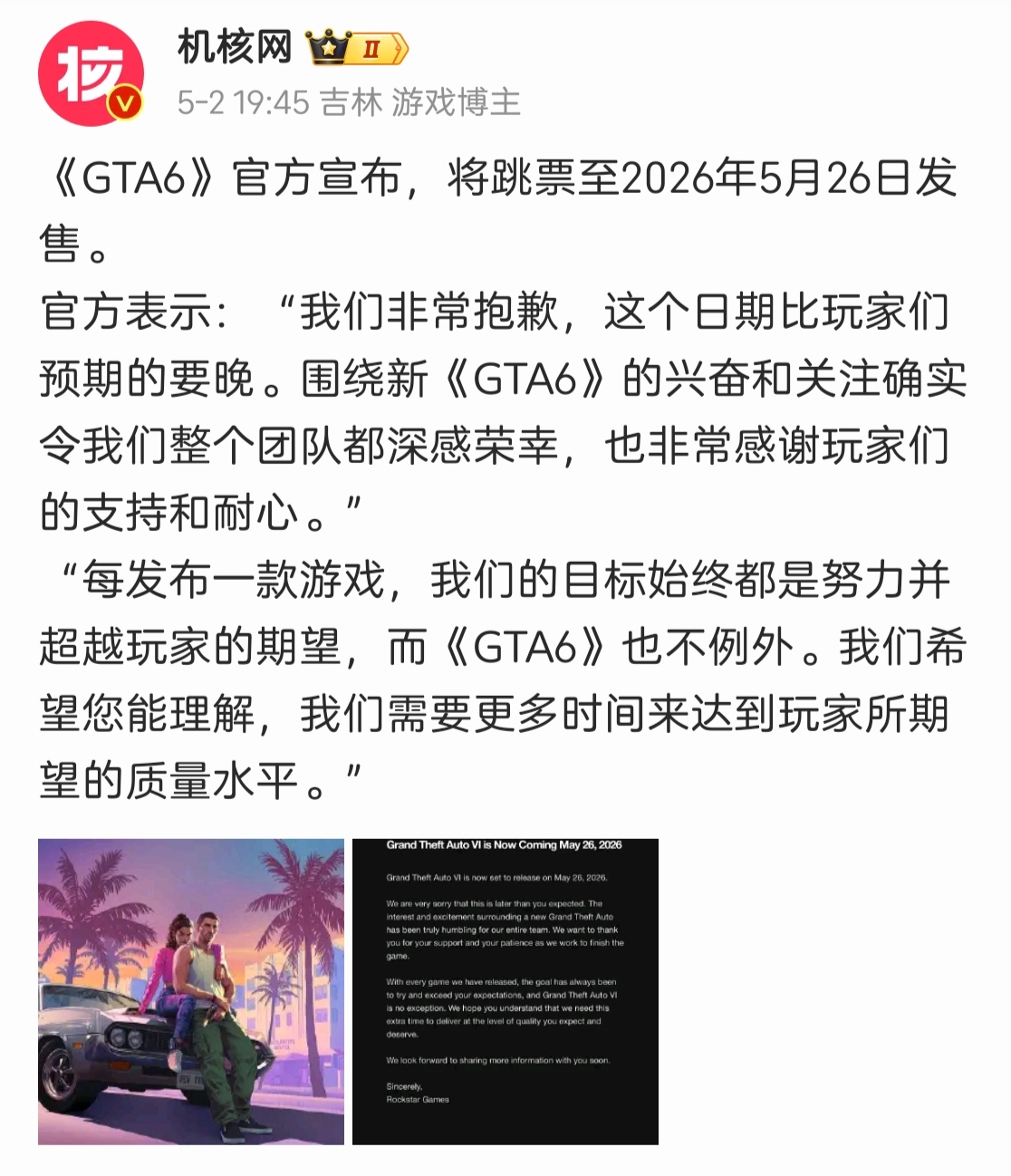Image resolution: width=1011 pixels, height=1176 pixels.
Task: Open the 机核网 username link
Action: (235, 47)
